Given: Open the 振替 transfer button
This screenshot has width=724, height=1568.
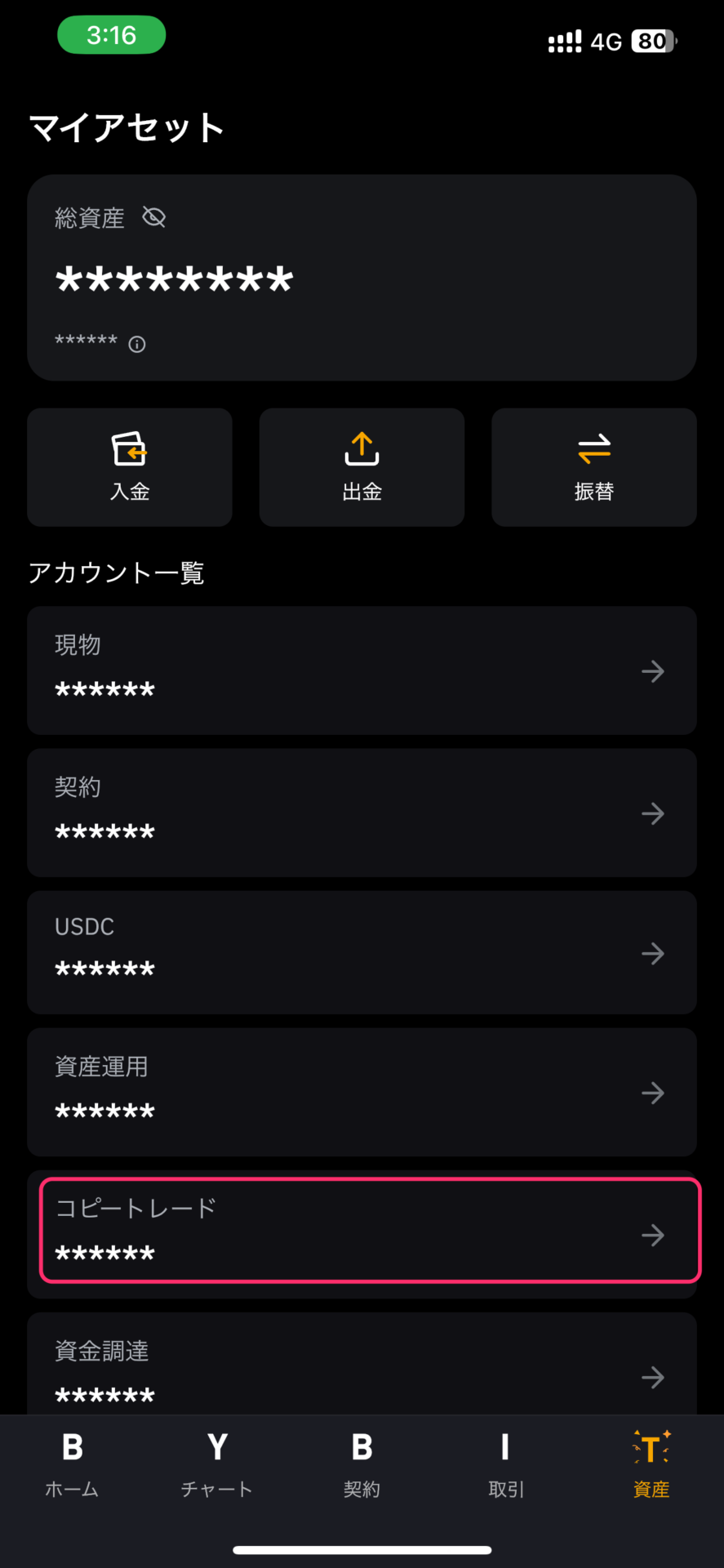Looking at the screenshot, I should coord(594,467).
